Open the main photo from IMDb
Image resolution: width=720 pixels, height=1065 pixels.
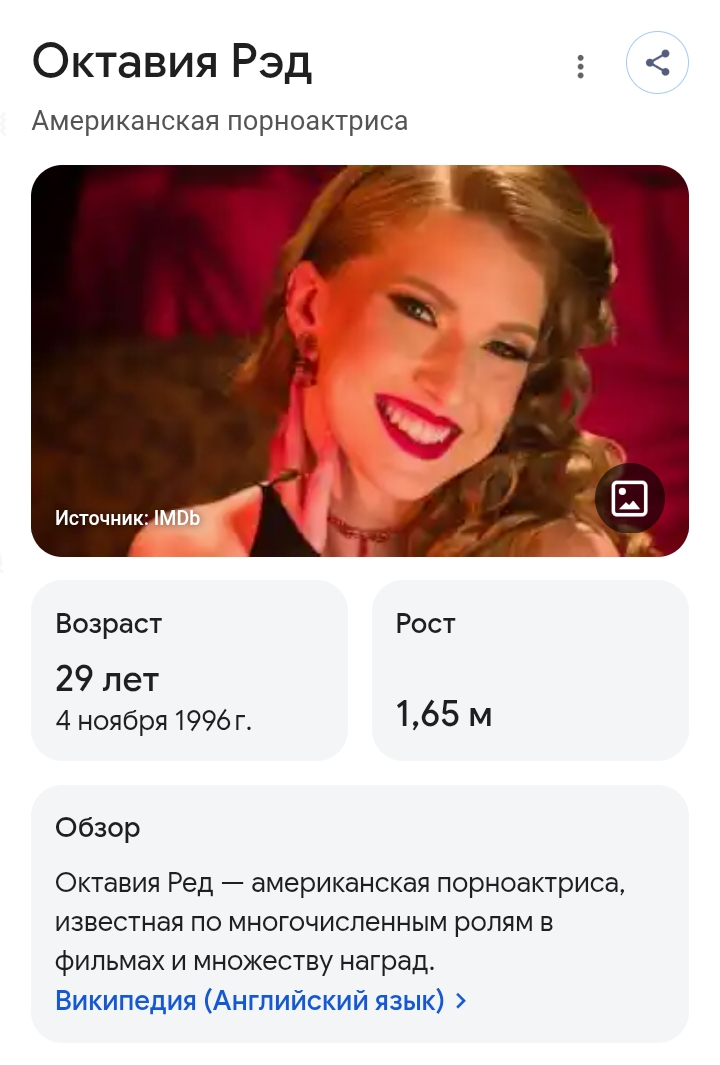360,361
